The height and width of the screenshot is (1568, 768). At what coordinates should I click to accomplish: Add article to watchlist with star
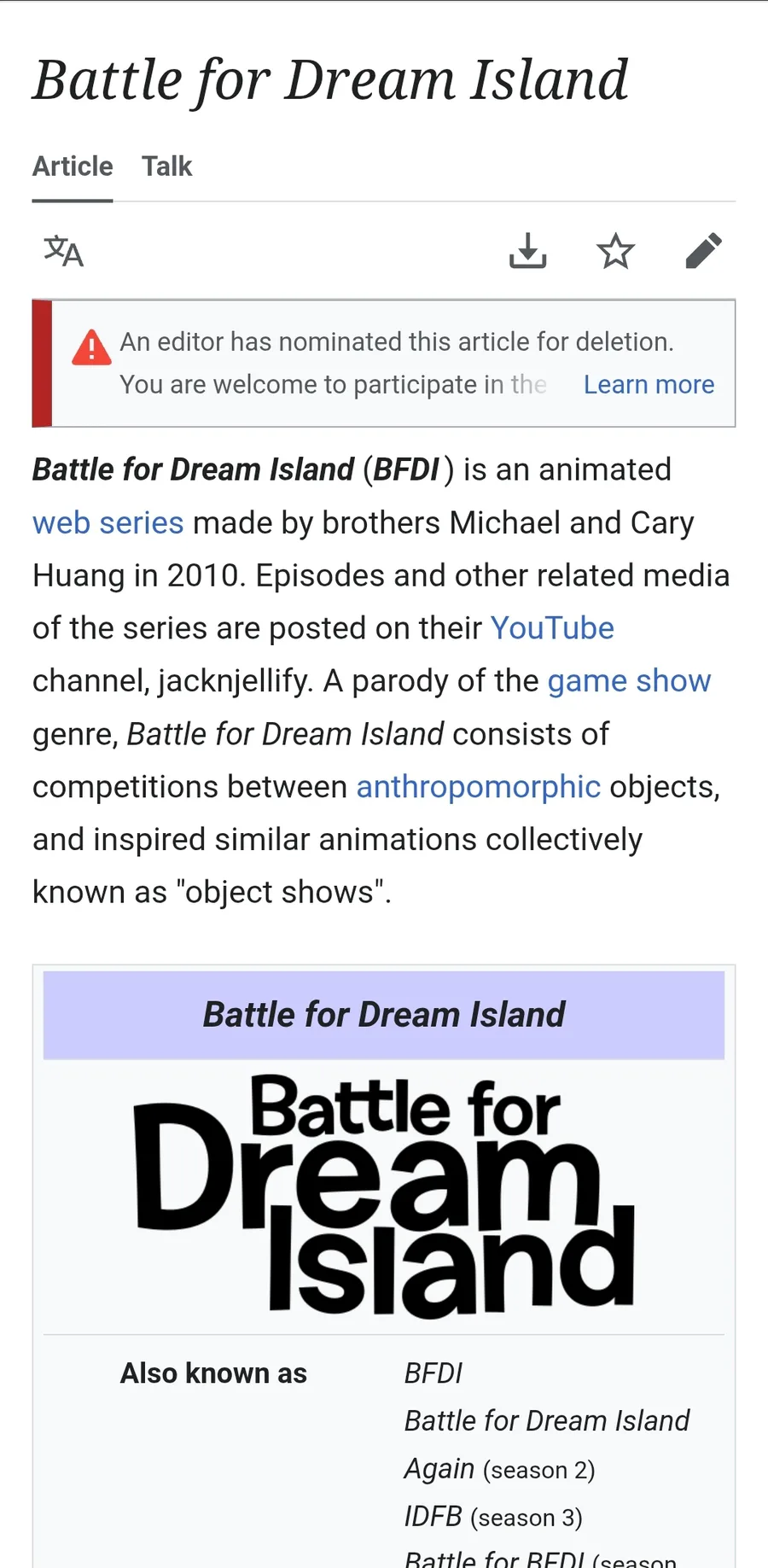pyautogui.click(x=615, y=252)
